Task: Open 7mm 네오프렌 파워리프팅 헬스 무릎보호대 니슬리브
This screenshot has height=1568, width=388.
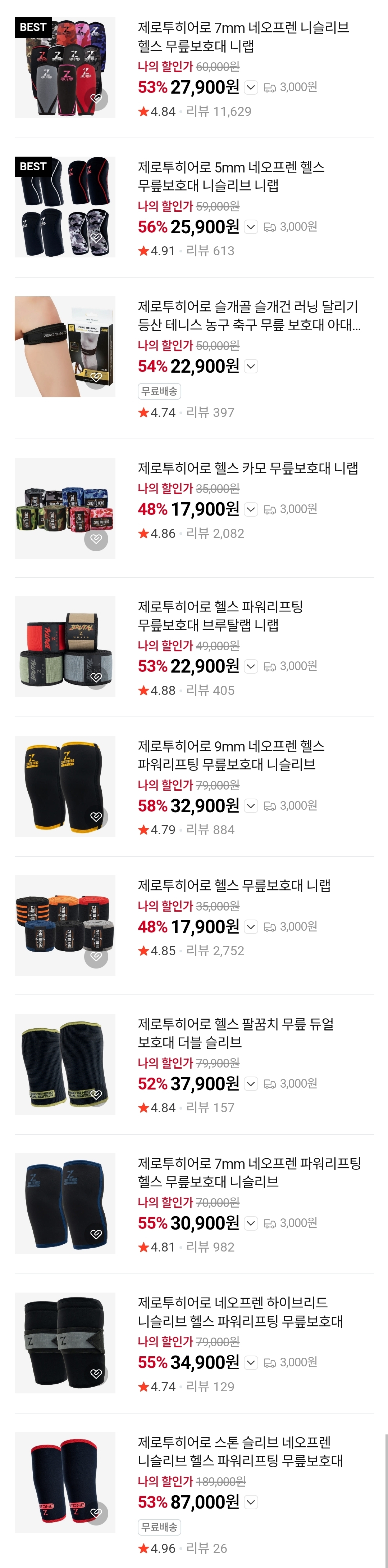Action: 249,1172
